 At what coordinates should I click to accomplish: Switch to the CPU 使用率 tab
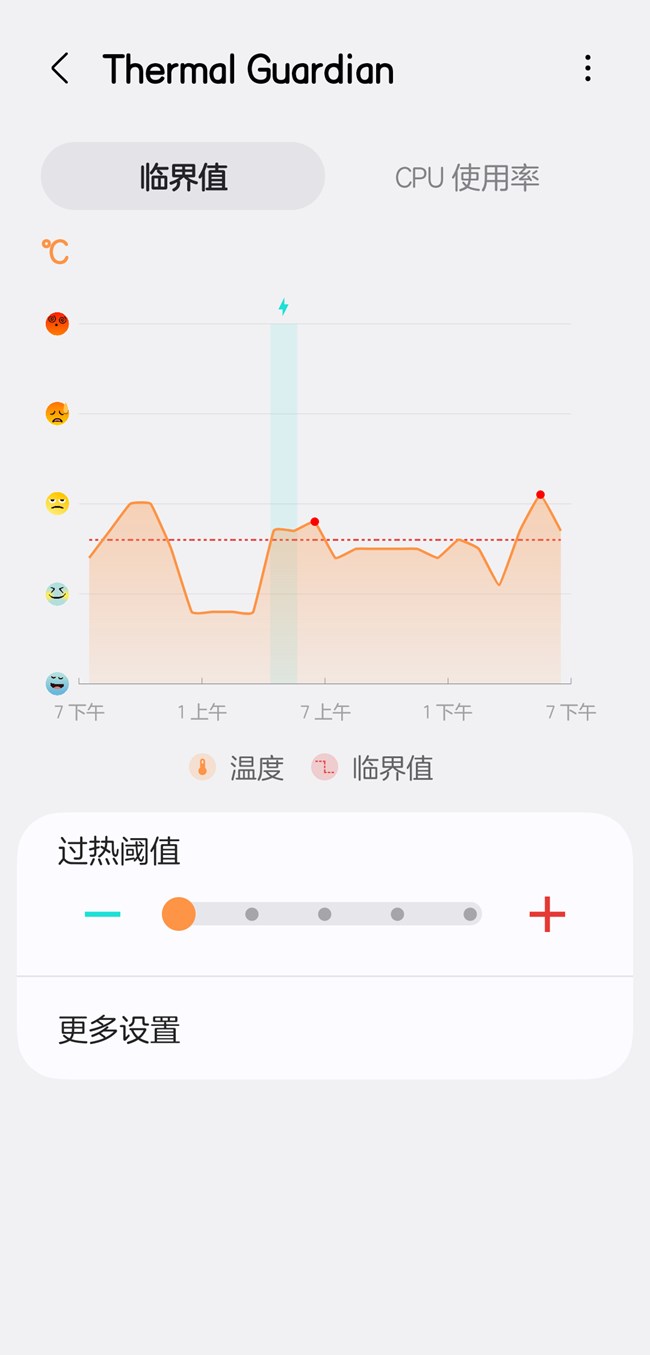(467, 178)
